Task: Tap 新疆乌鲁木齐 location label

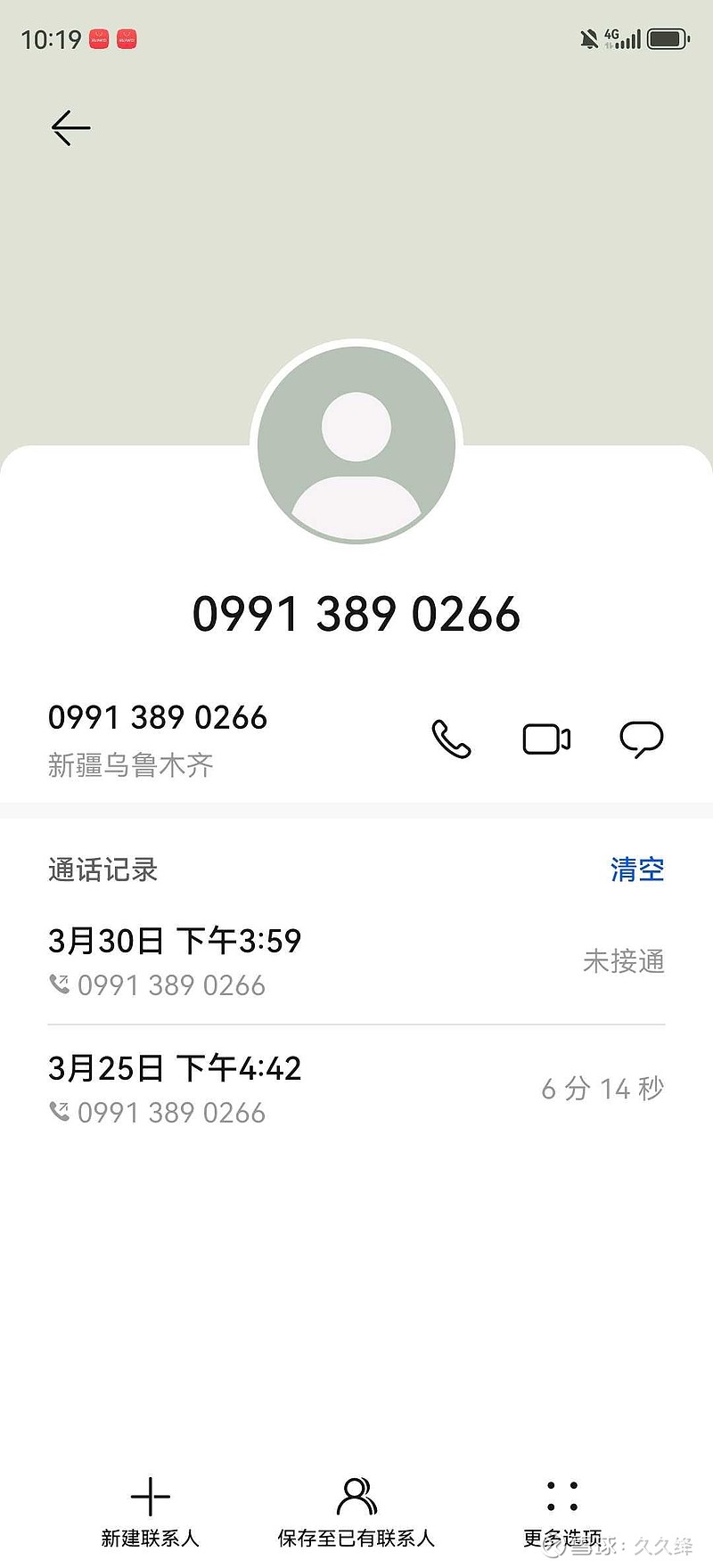Action: point(130,765)
